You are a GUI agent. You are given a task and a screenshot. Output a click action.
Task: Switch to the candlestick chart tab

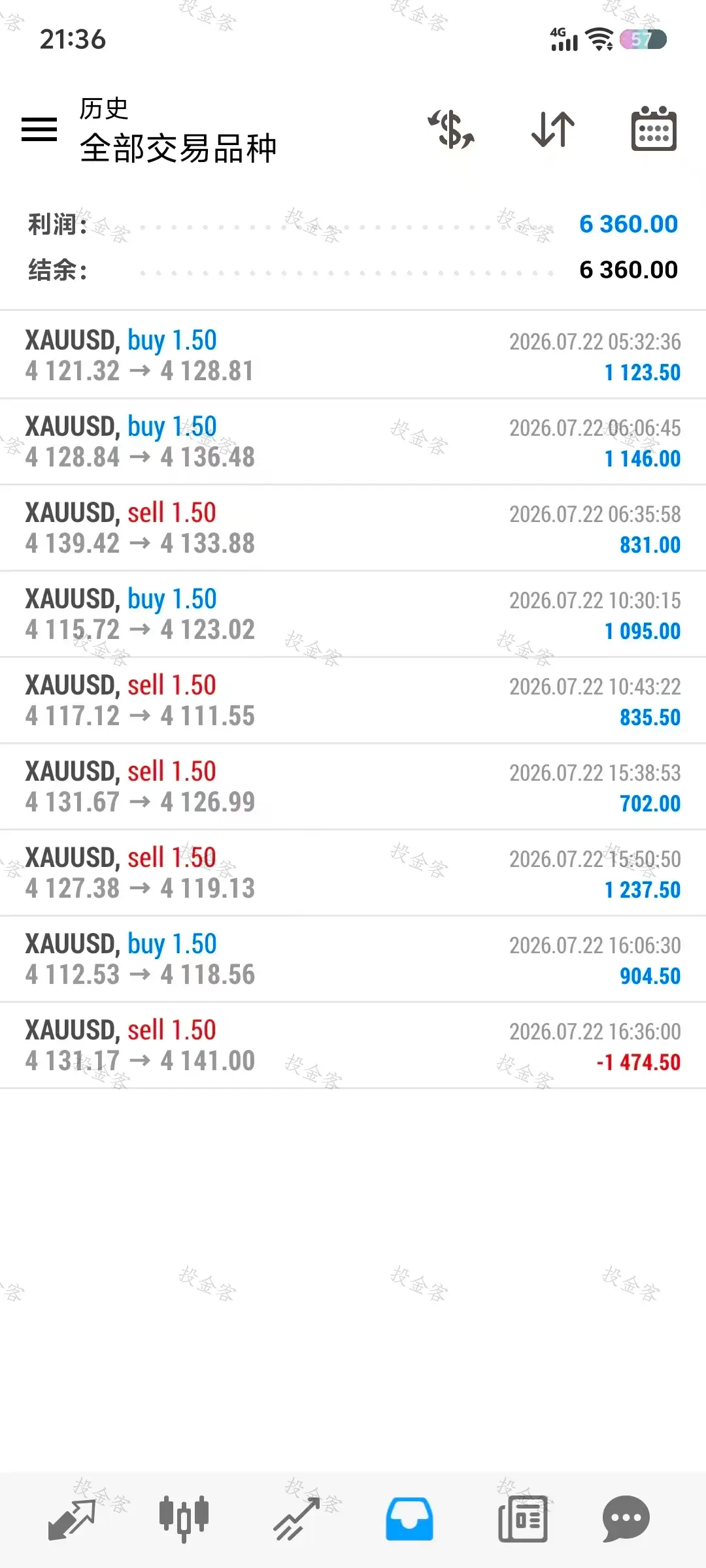coord(184,1519)
